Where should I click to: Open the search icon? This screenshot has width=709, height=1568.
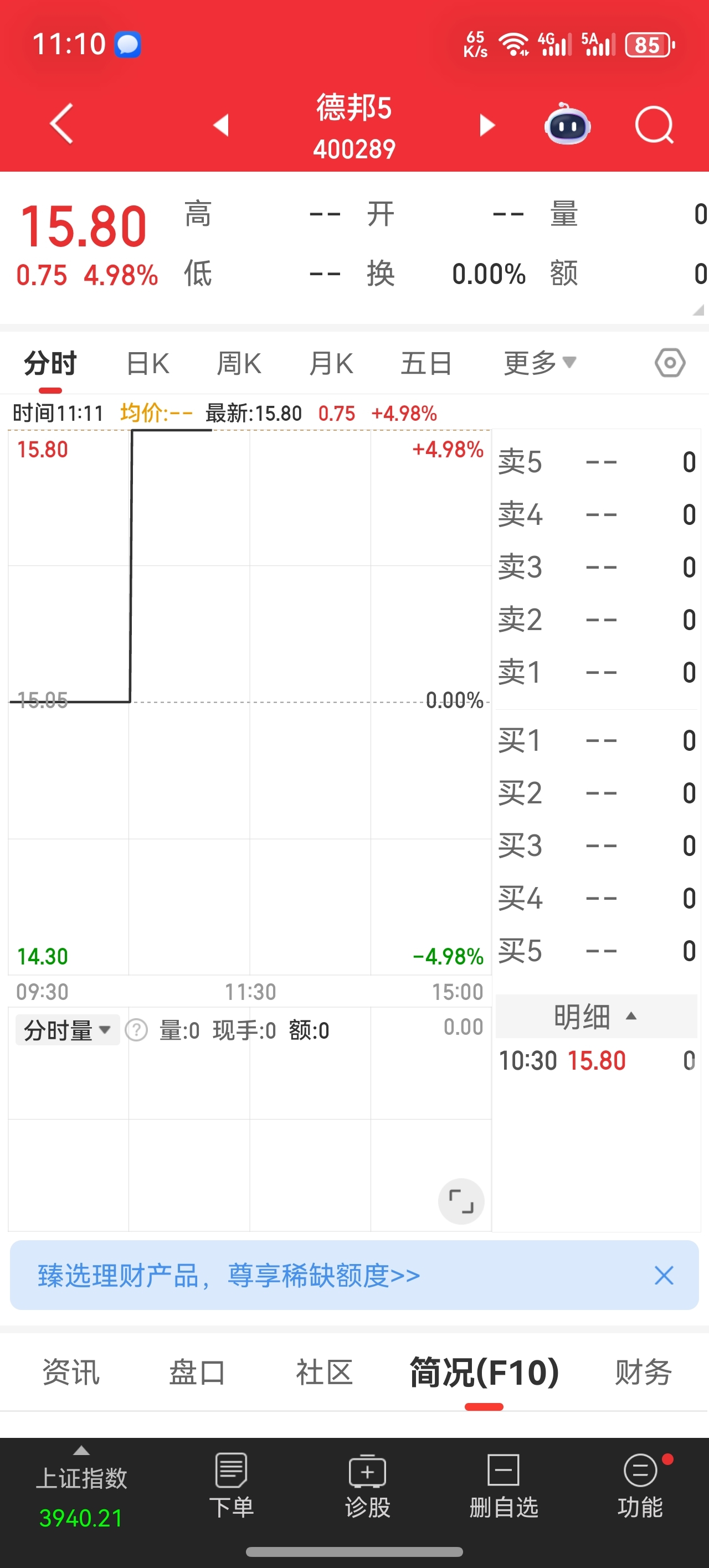click(654, 125)
